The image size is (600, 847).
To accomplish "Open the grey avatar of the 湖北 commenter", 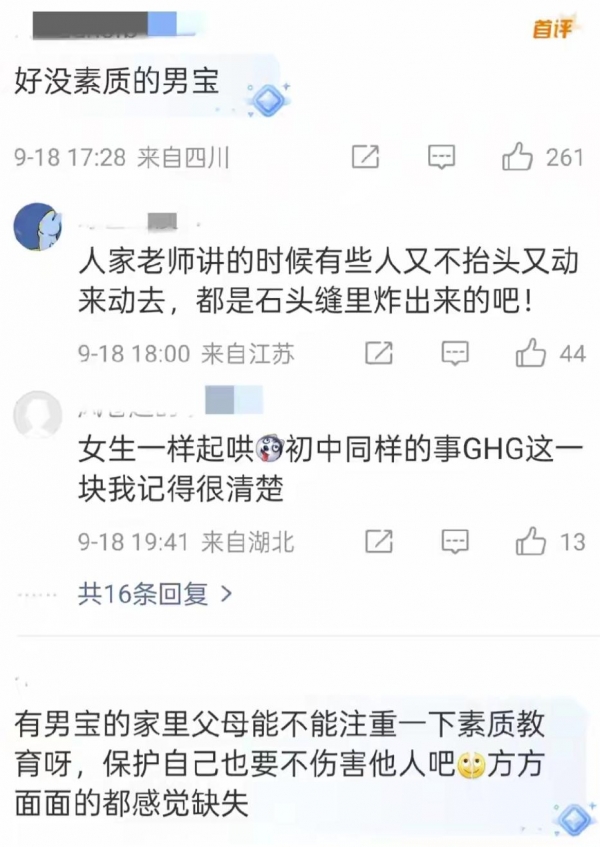I will click(x=37, y=415).
